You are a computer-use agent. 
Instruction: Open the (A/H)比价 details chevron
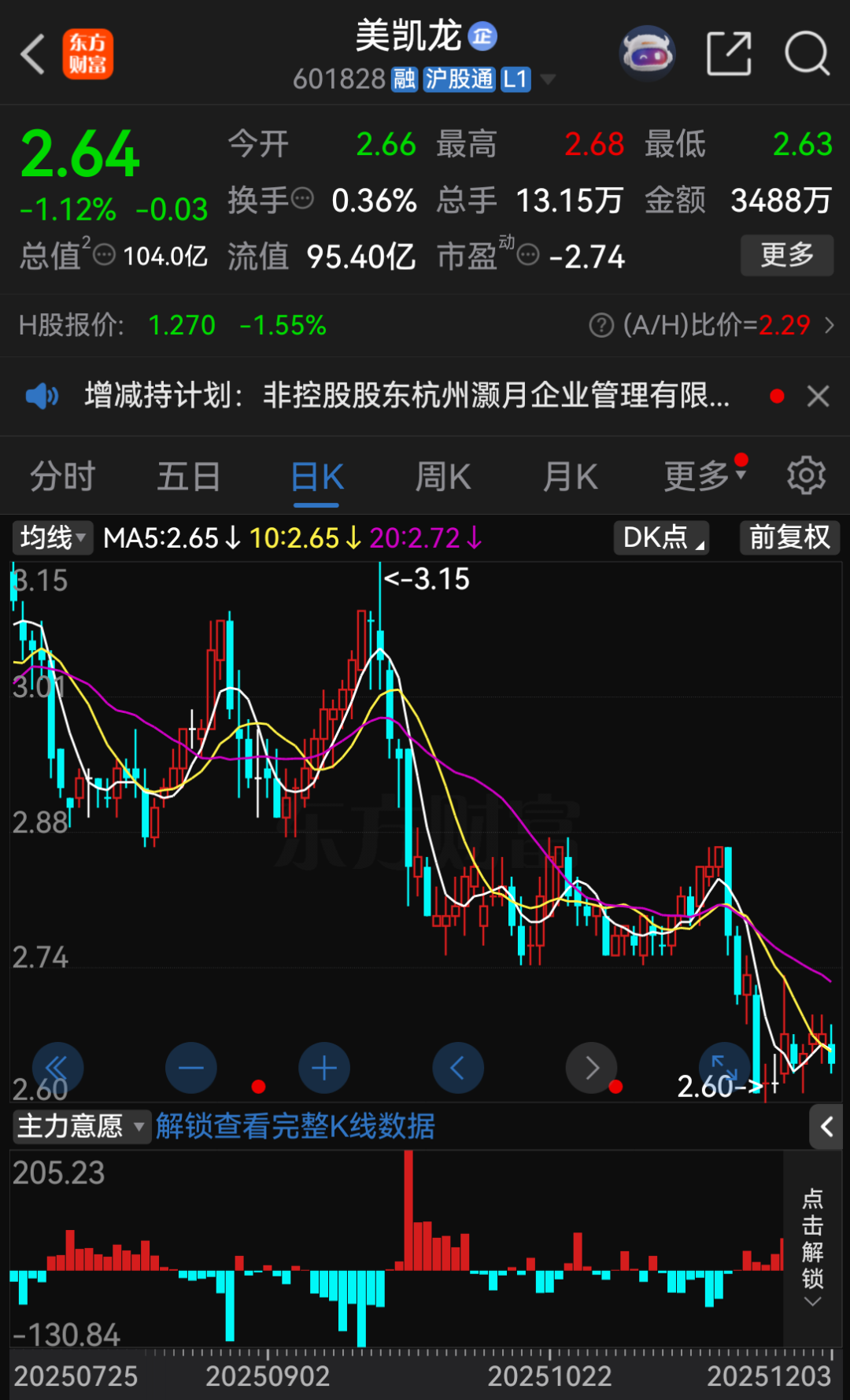(x=830, y=325)
